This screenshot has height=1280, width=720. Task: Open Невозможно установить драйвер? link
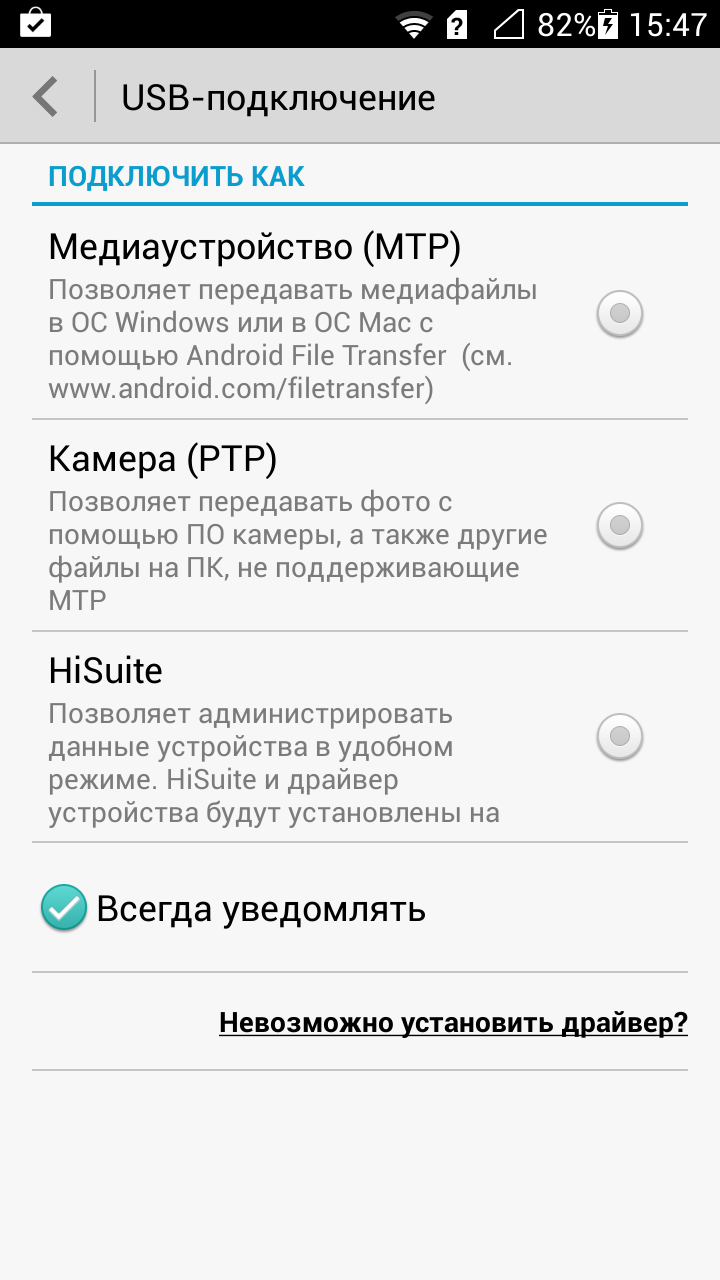point(453,1023)
